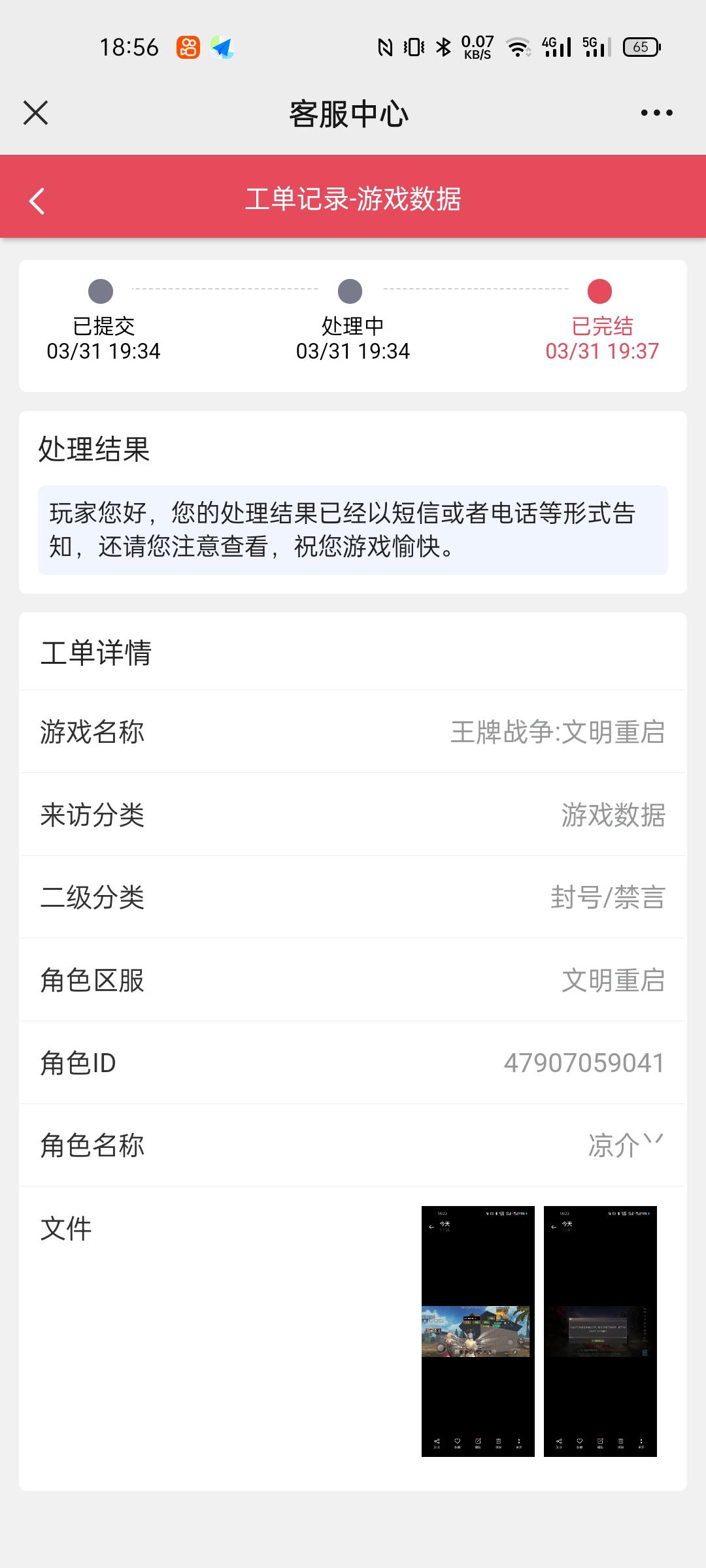
Task: Go back from 工单记录-游戏数据
Action: [x=37, y=201]
